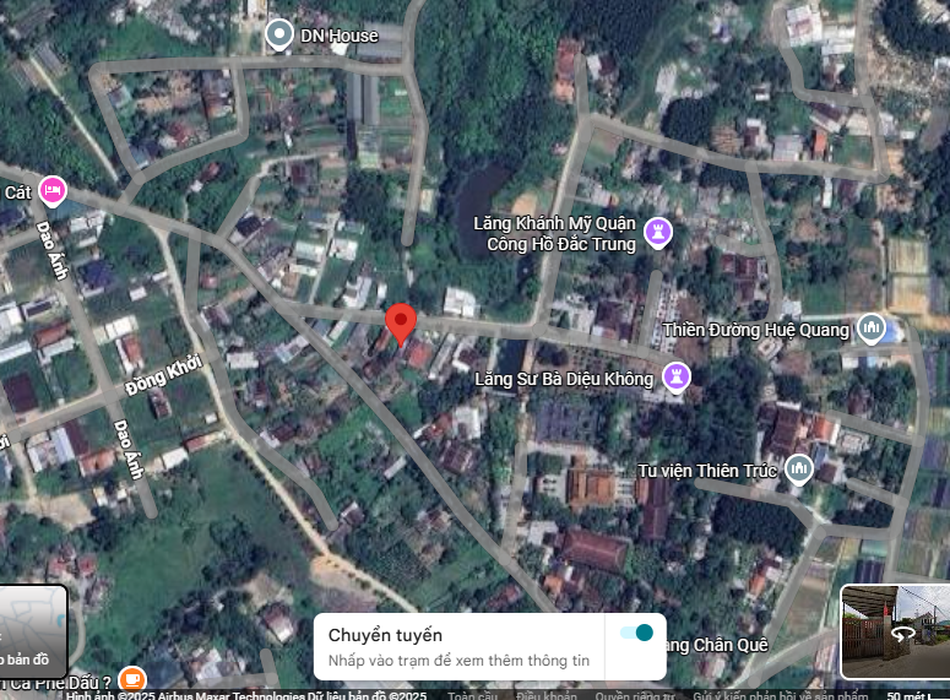Select the Lăng Sư Bà Diệu Không marker
The width and height of the screenshot is (950, 700).
pos(677,377)
